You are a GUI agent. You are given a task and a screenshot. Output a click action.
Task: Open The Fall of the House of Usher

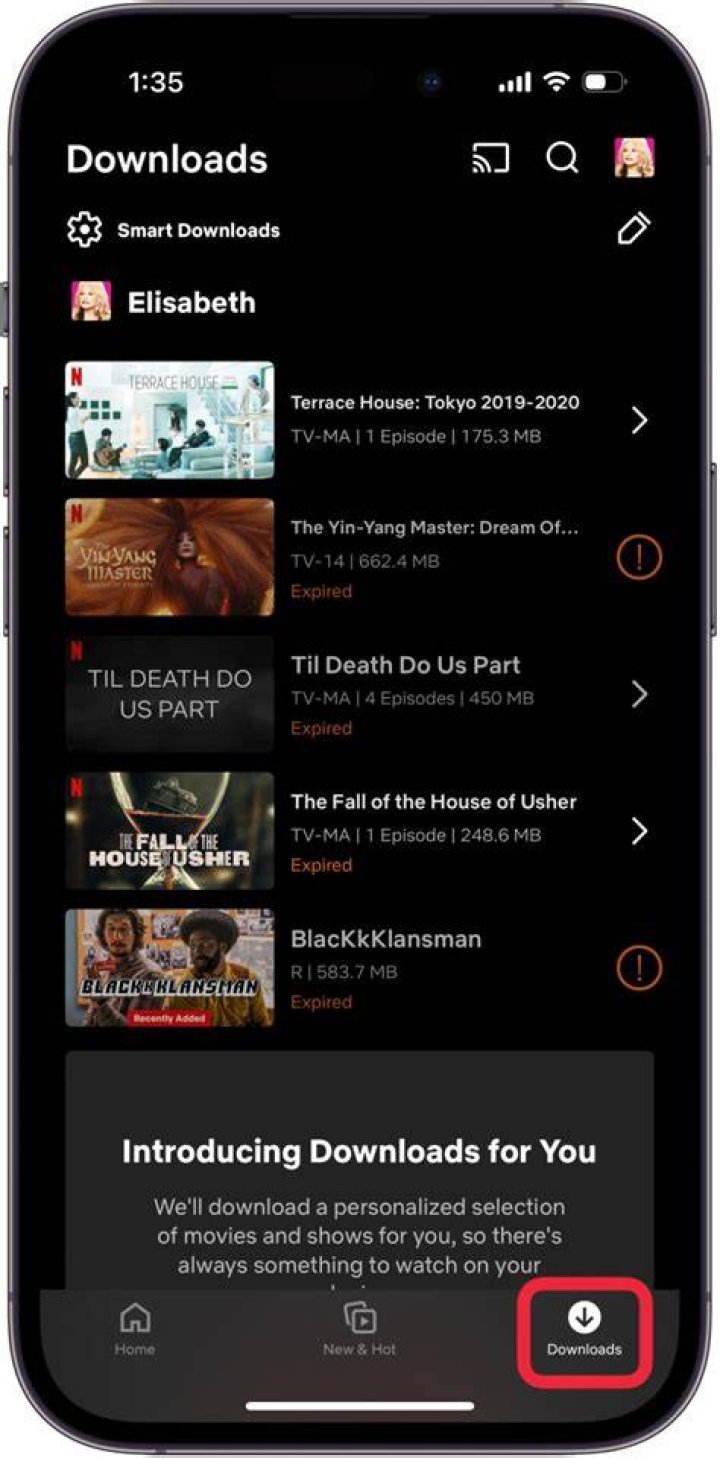[x=360, y=831]
